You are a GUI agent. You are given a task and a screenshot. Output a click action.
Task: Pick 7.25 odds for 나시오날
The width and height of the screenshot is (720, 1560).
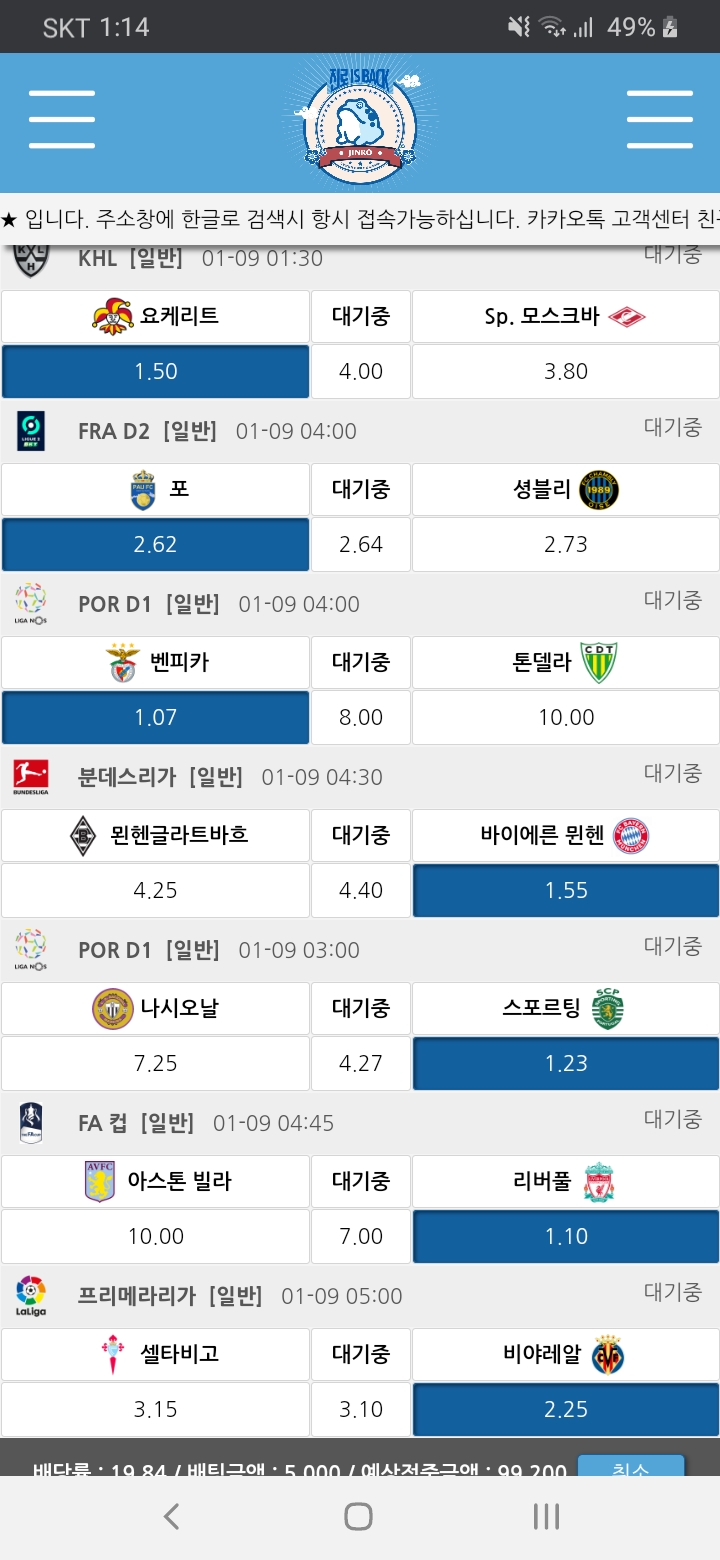click(155, 1063)
